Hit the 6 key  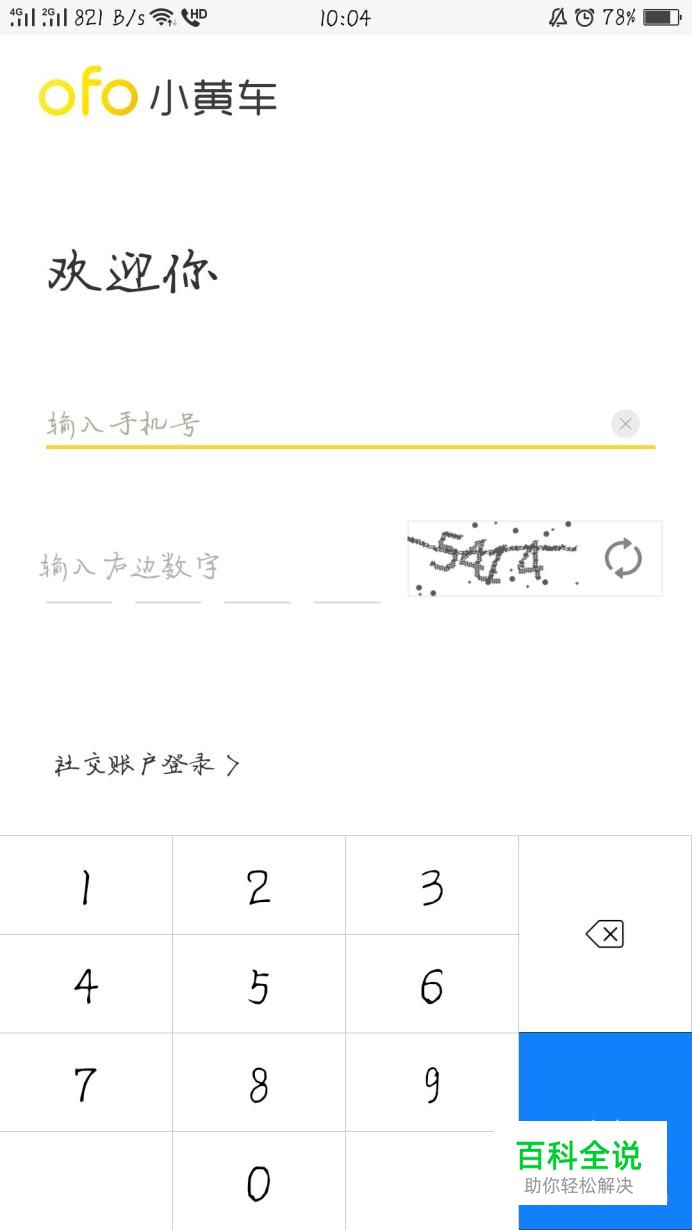432,985
